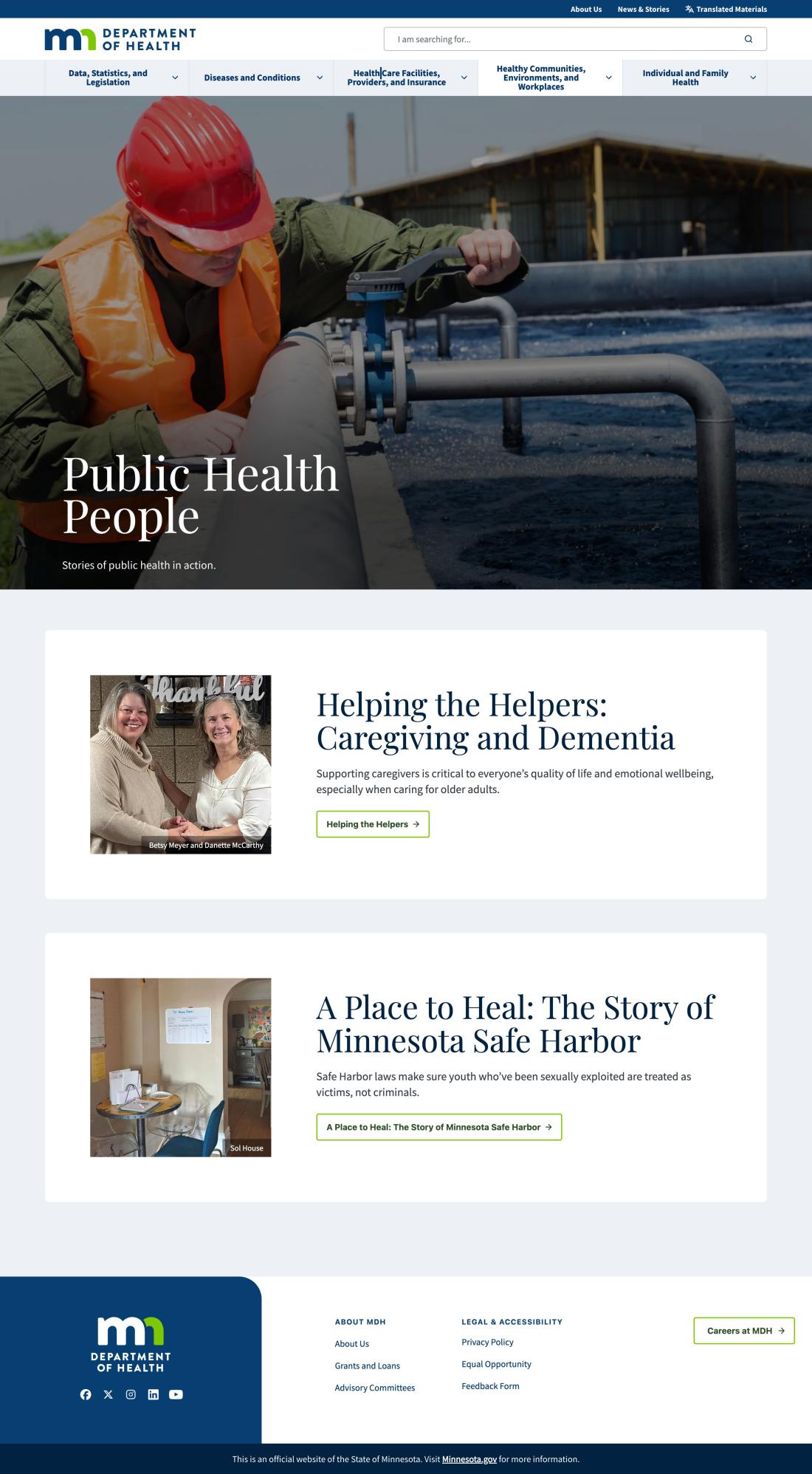Click the MN Department of Health logo
The width and height of the screenshot is (812, 1474).
120,38
